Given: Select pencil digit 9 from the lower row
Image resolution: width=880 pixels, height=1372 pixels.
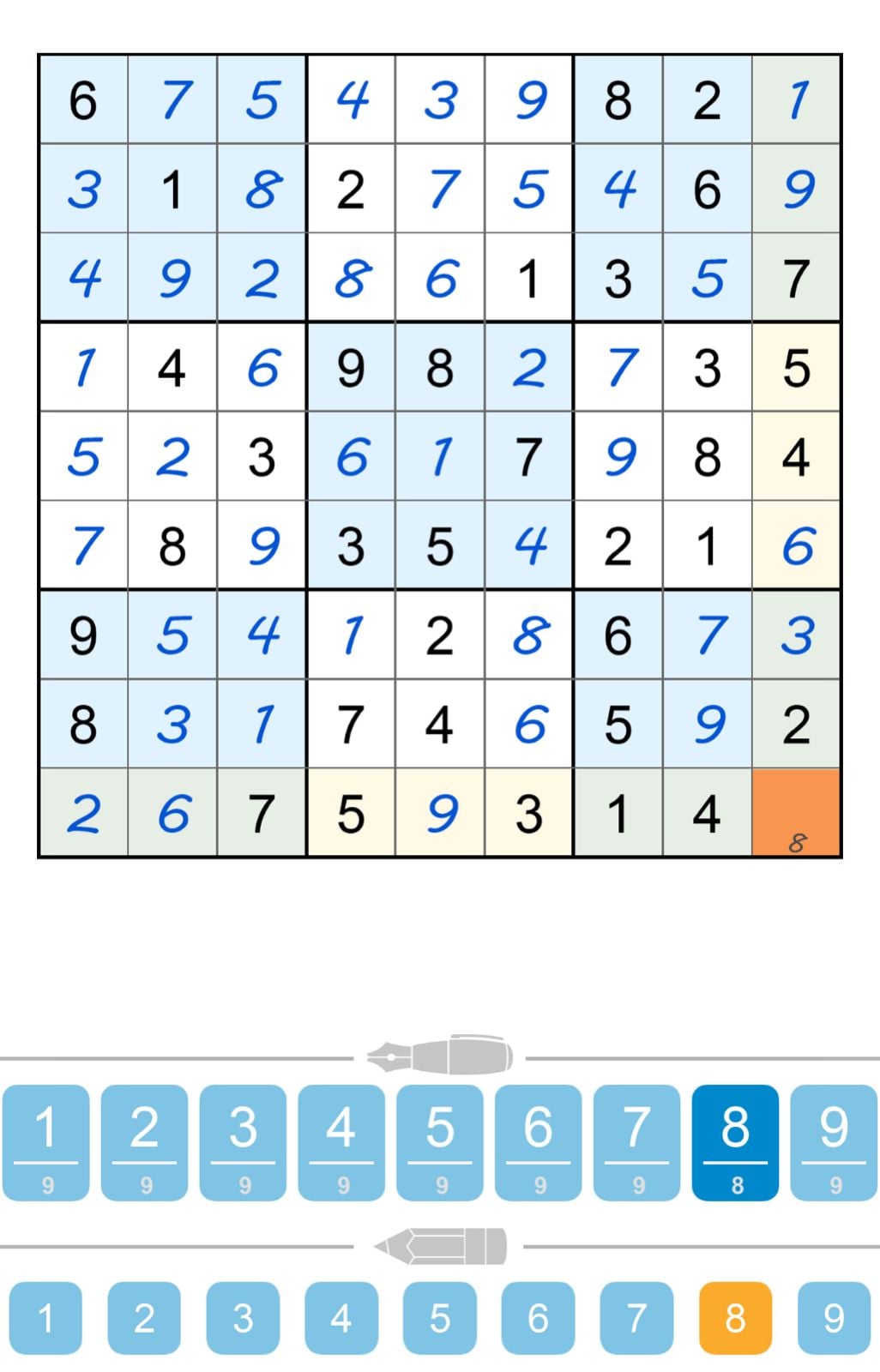Looking at the screenshot, I should tap(832, 1318).
